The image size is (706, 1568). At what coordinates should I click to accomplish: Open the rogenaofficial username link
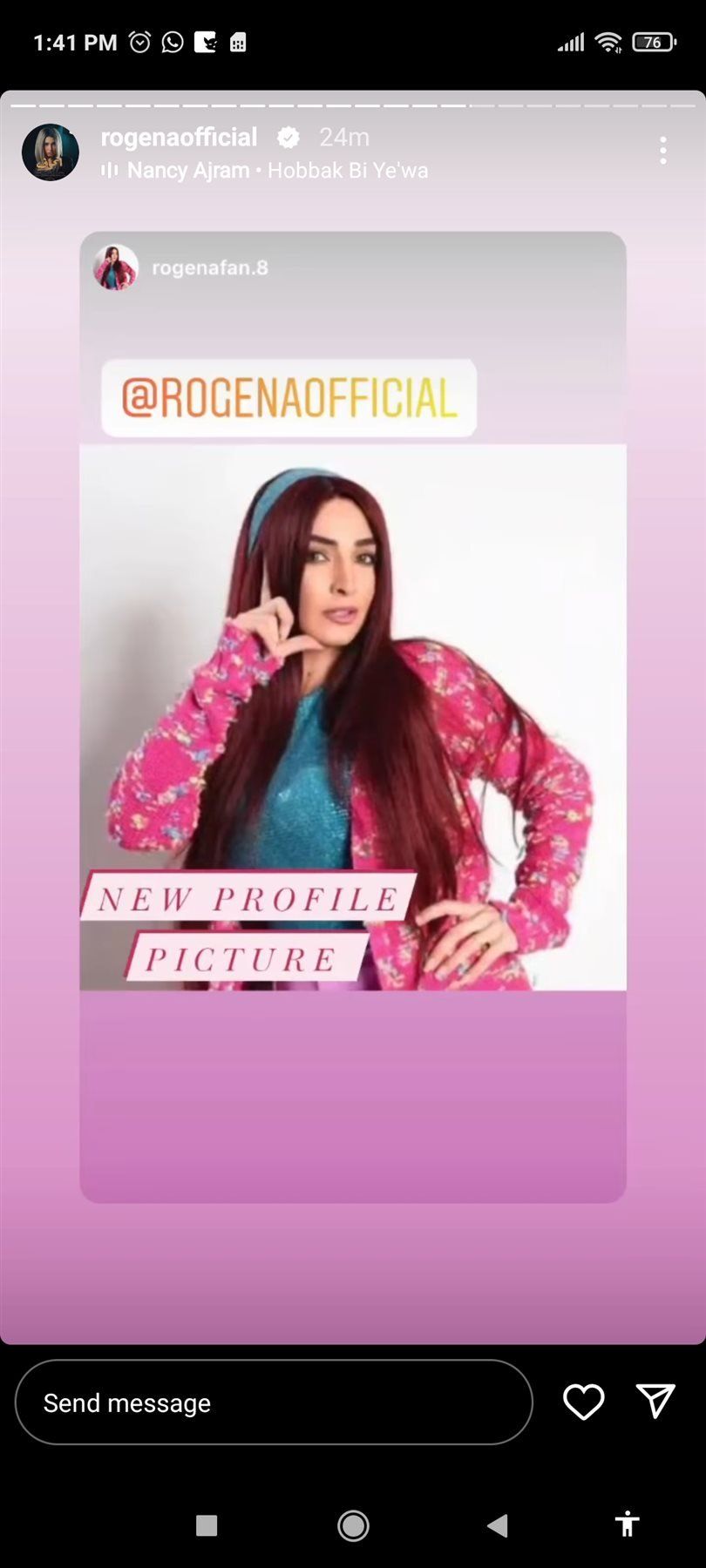179,137
